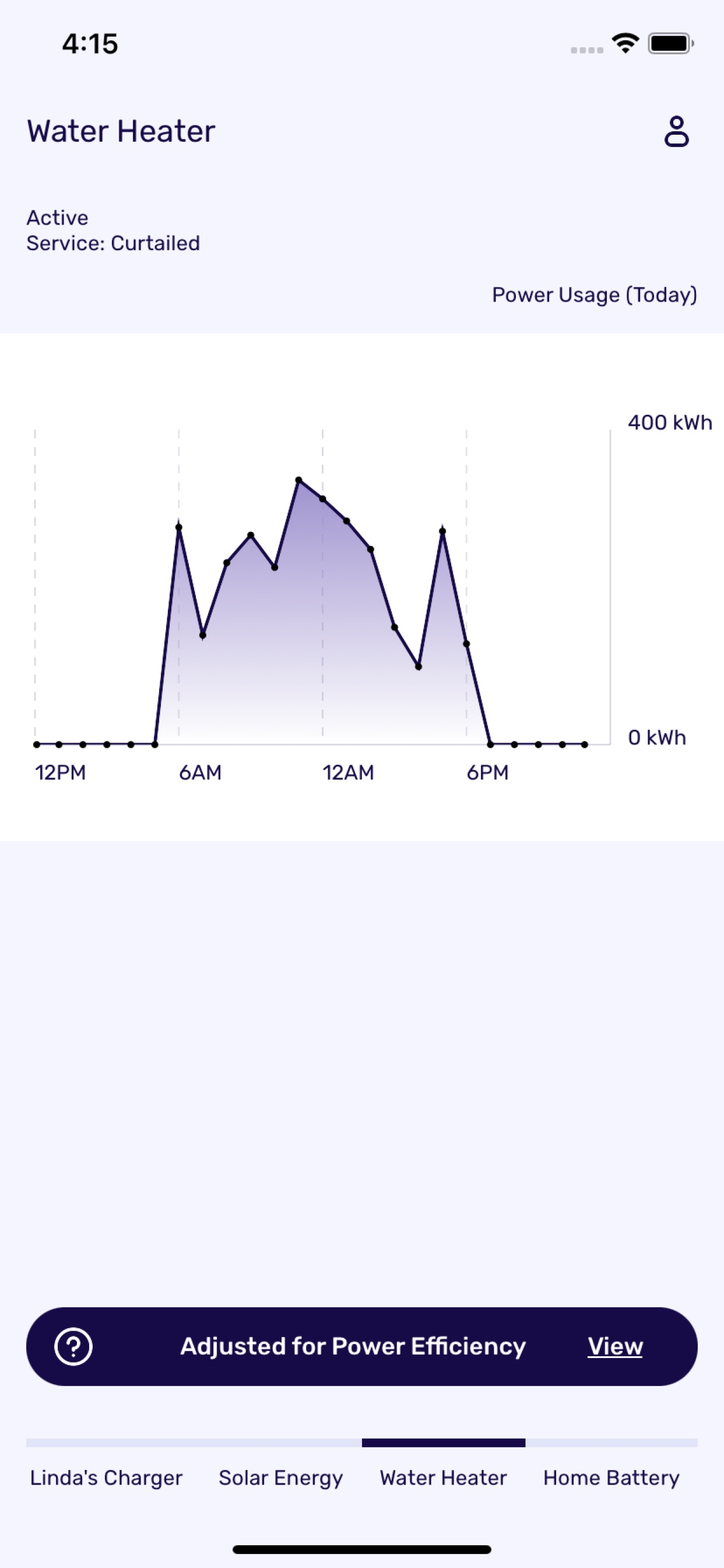Tap the View link in the efficiency banner
724x1568 pixels.
pyautogui.click(x=615, y=1346)
